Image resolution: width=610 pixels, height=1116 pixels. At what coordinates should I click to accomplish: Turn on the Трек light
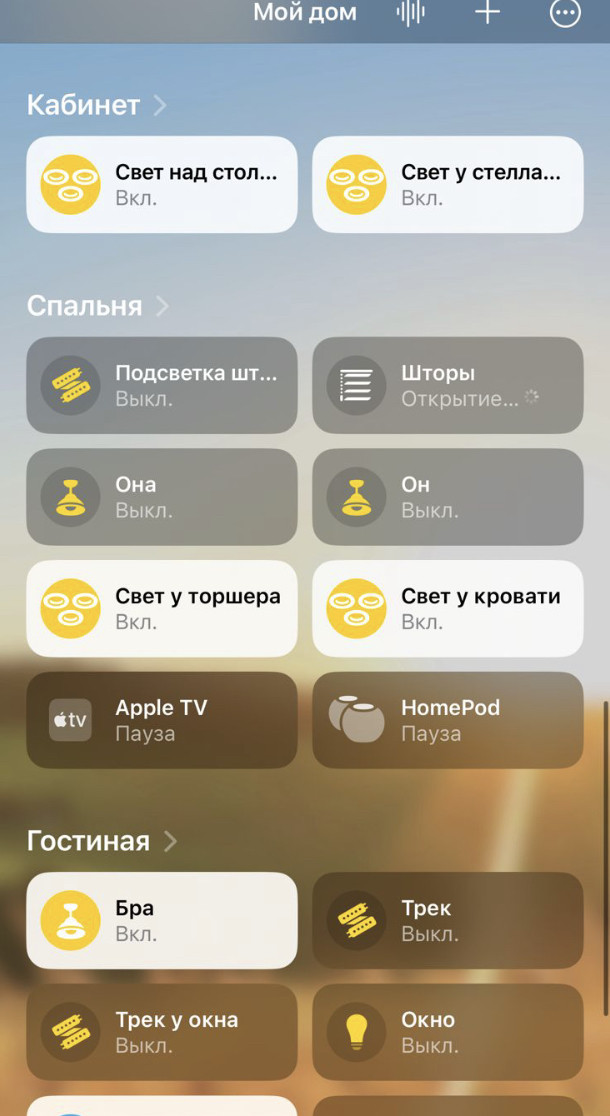pos(357,921)
